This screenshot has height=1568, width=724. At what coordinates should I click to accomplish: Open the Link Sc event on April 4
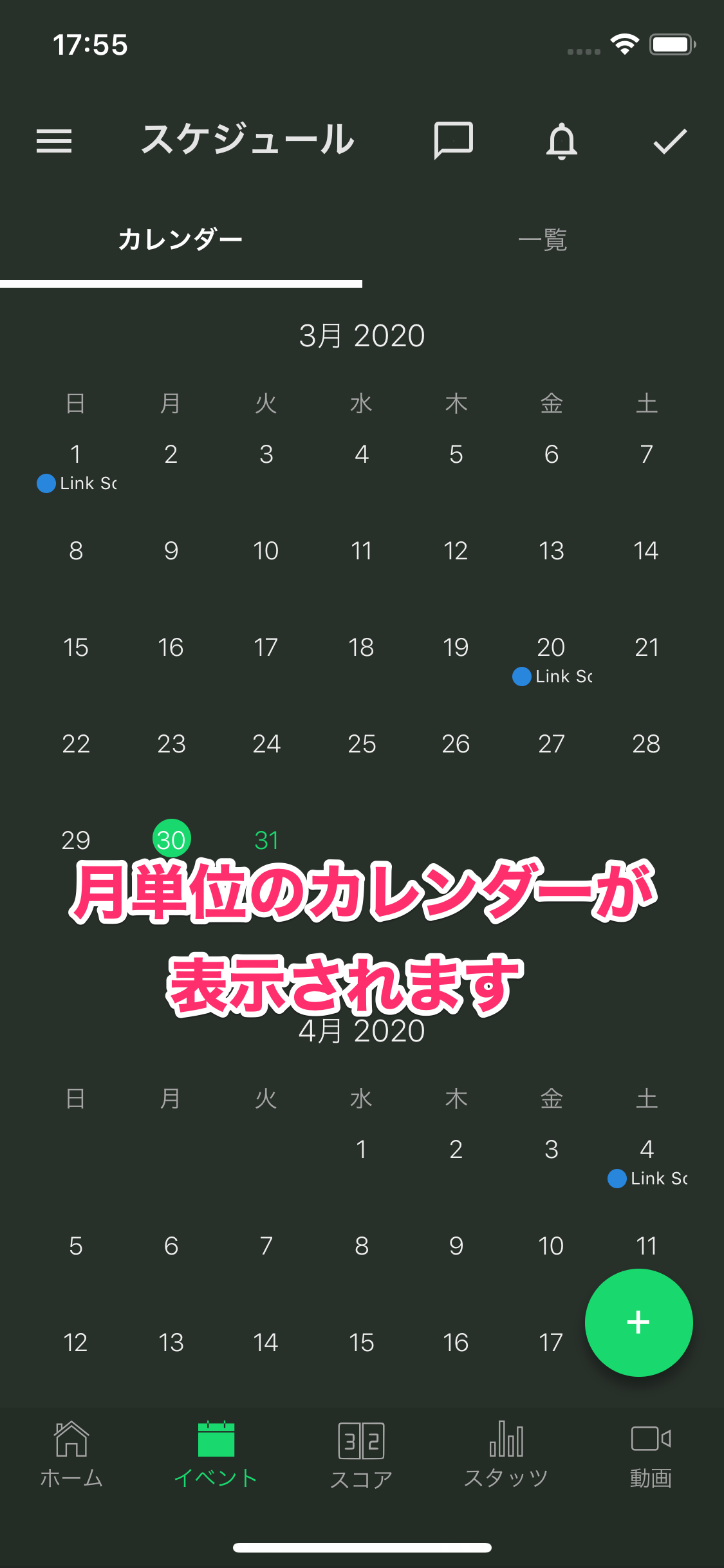(x=648, y=1178)
